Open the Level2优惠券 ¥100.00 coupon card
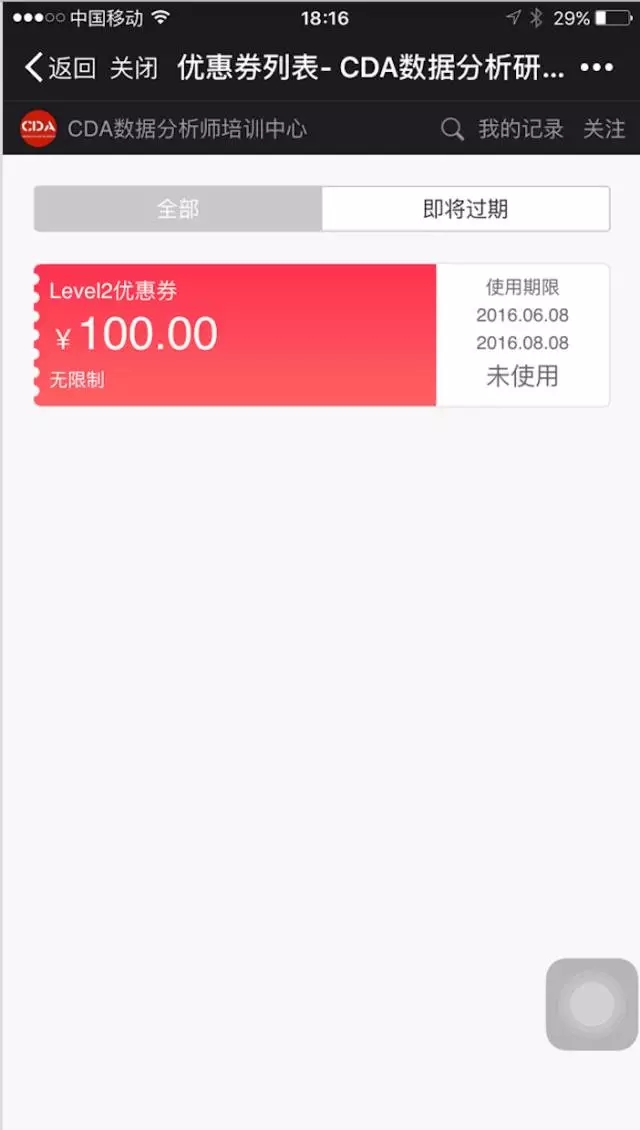 tap(321, 335)
